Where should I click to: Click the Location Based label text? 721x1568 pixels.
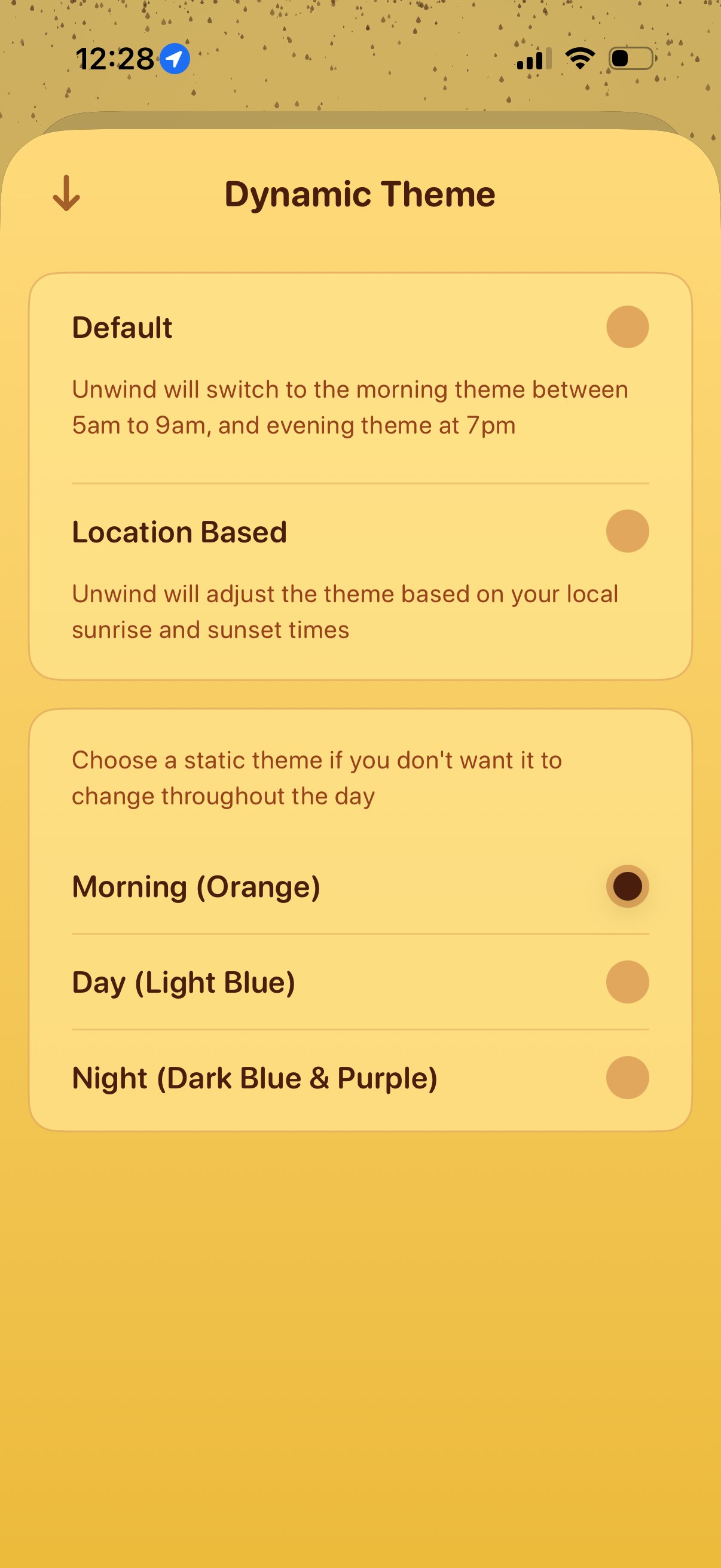(179, 531)
